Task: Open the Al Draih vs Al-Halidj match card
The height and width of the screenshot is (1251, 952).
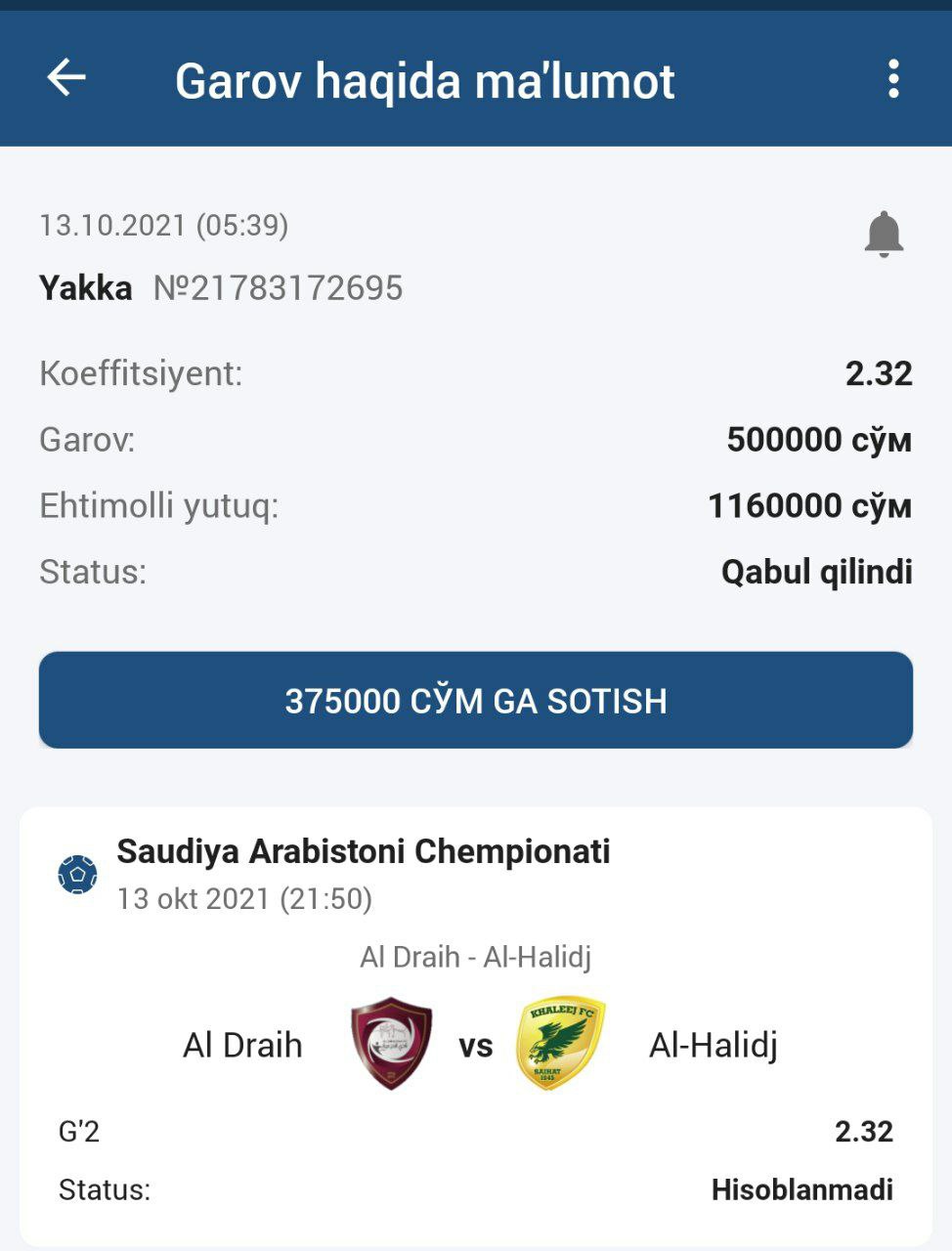Action: 476,1026
